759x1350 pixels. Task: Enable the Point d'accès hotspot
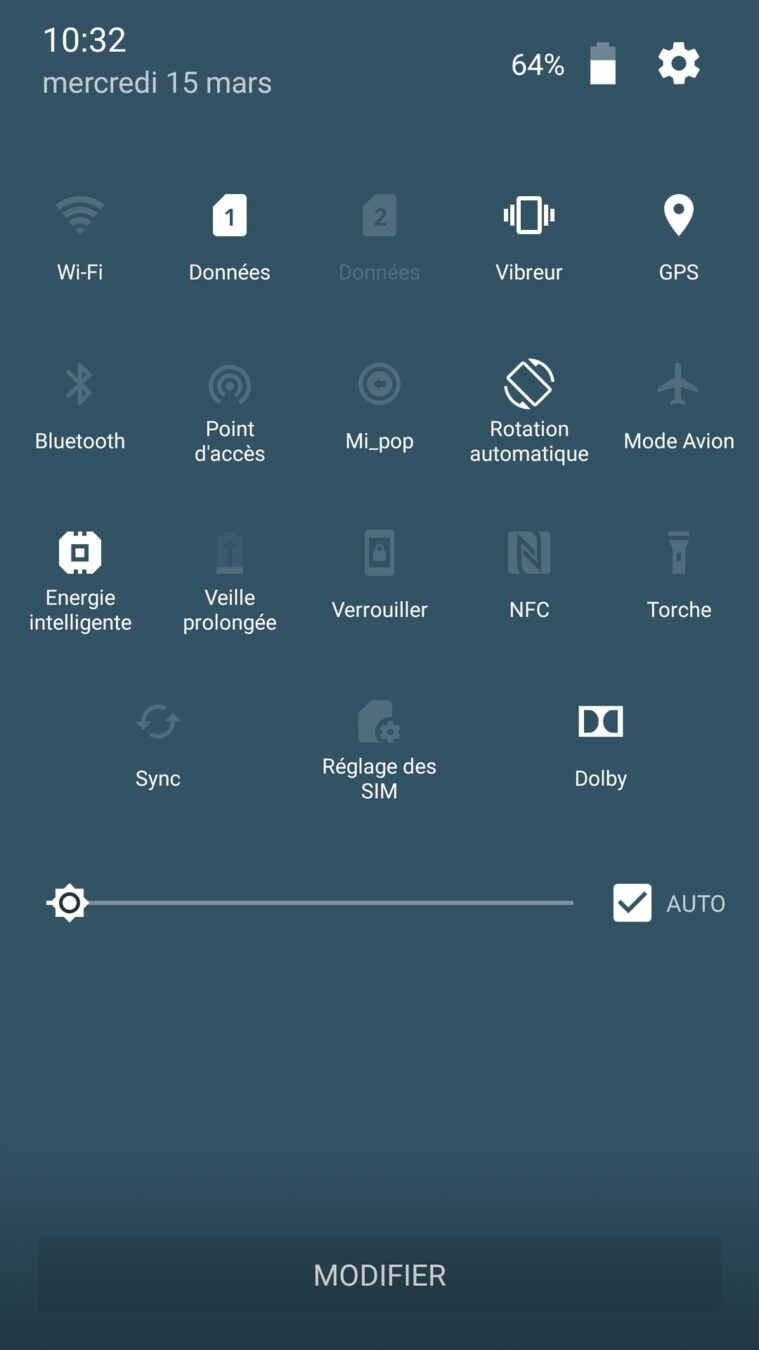[229, 385]
